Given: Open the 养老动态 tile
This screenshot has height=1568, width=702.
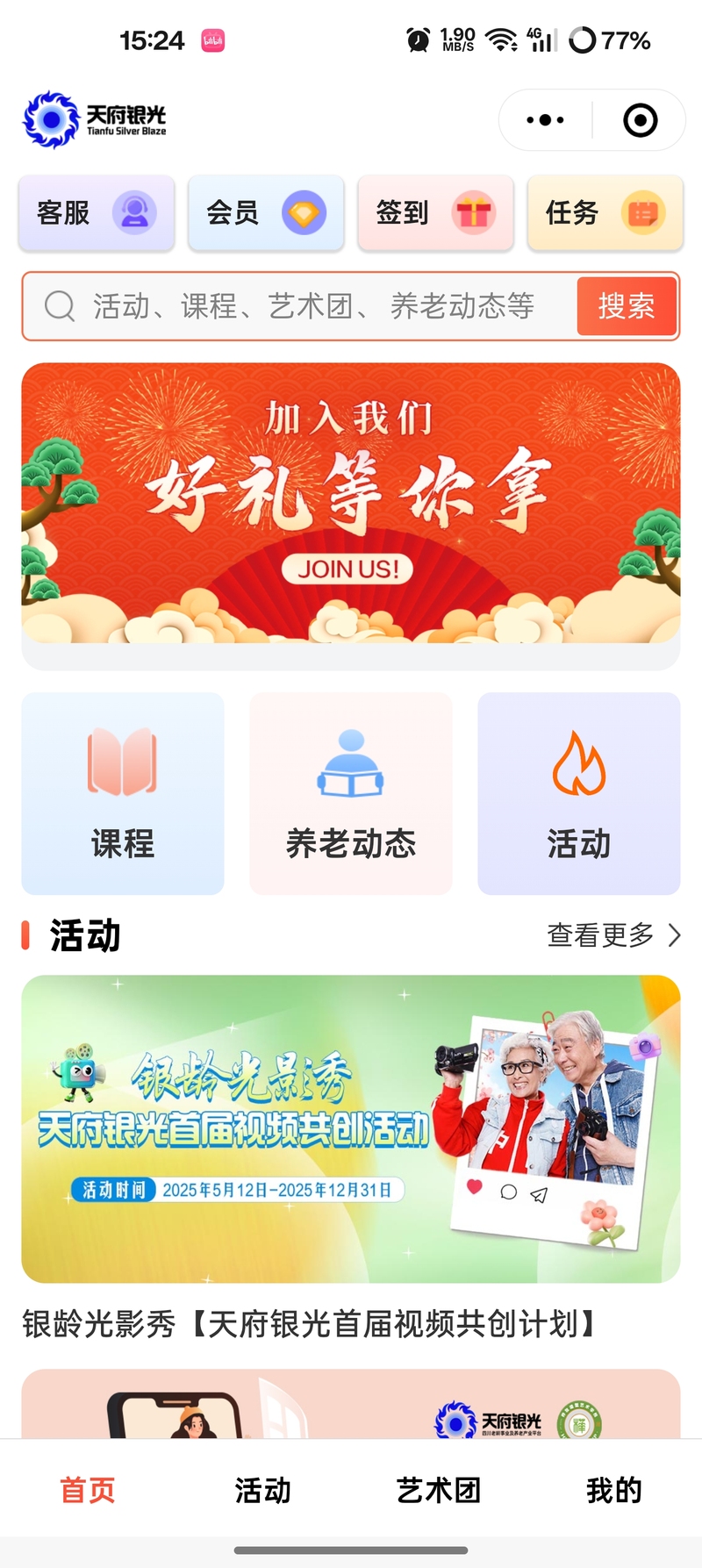Looking at the screenshot, I should click(x=351, y=793).
